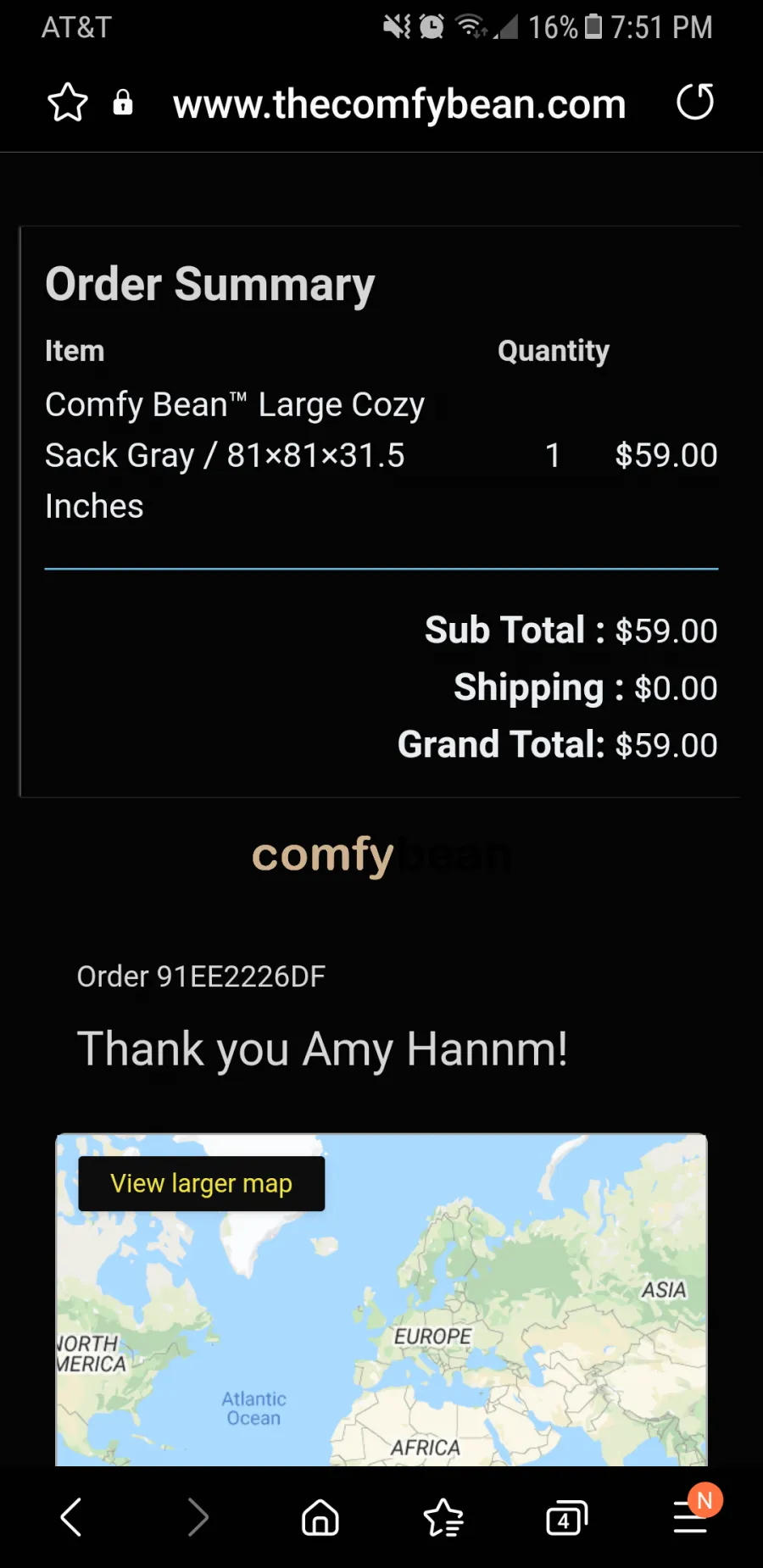This screenshot has height=1568, width=763.
Task: View the four open tabs
Action: click(x=566, y=1517)
